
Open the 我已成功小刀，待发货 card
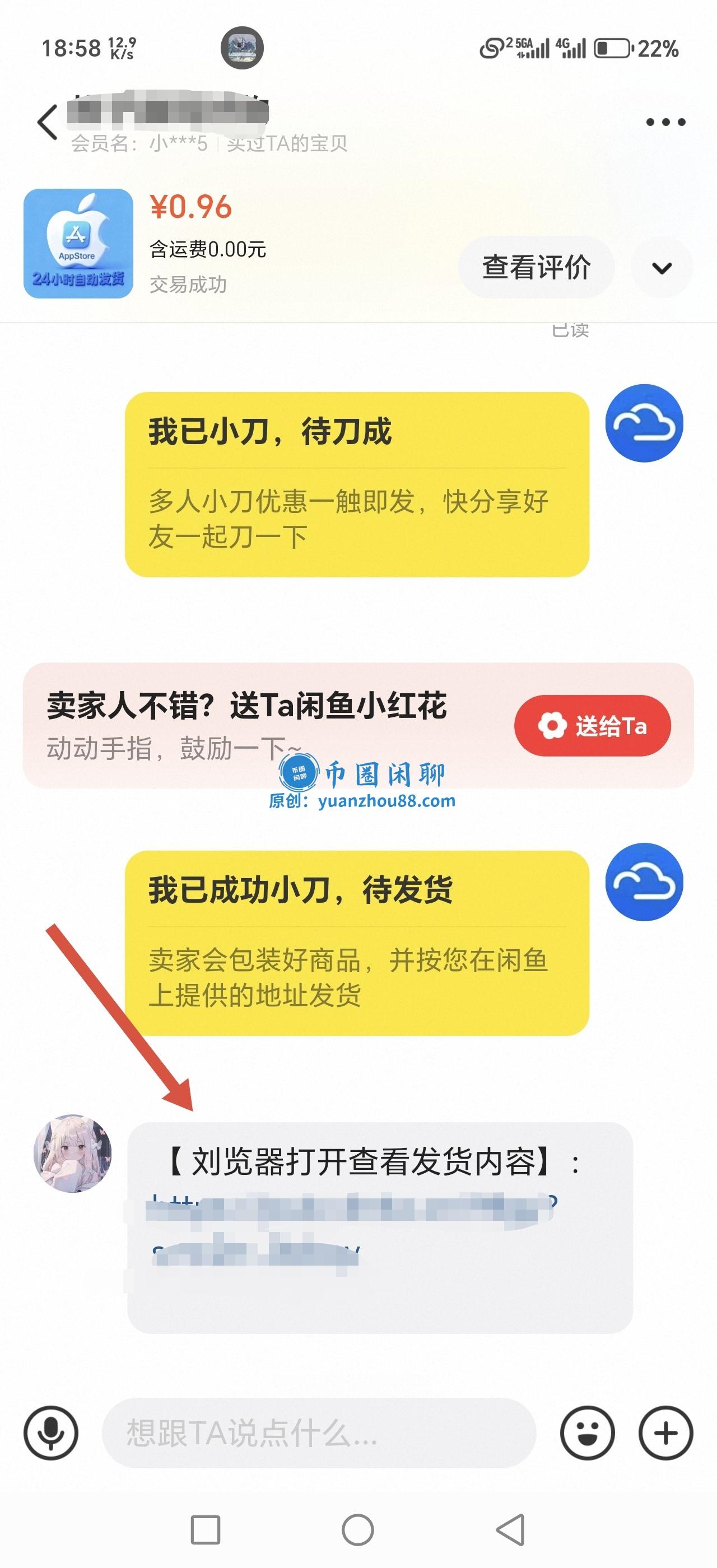(357, 943)
